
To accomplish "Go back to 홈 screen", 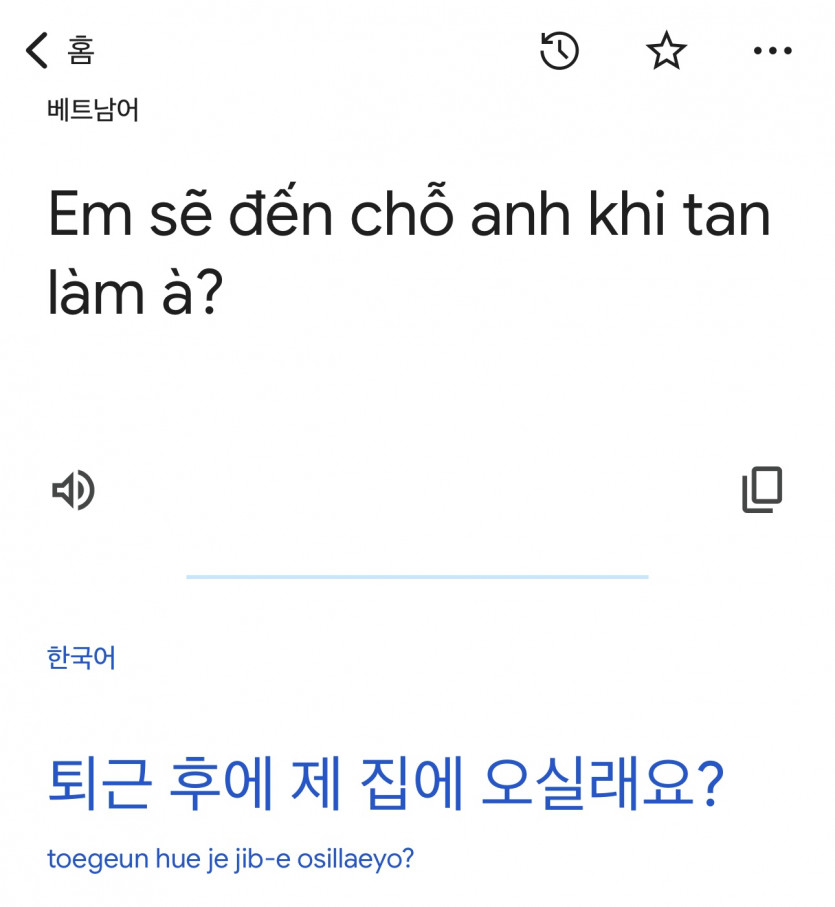I will (x=58, y=50).
